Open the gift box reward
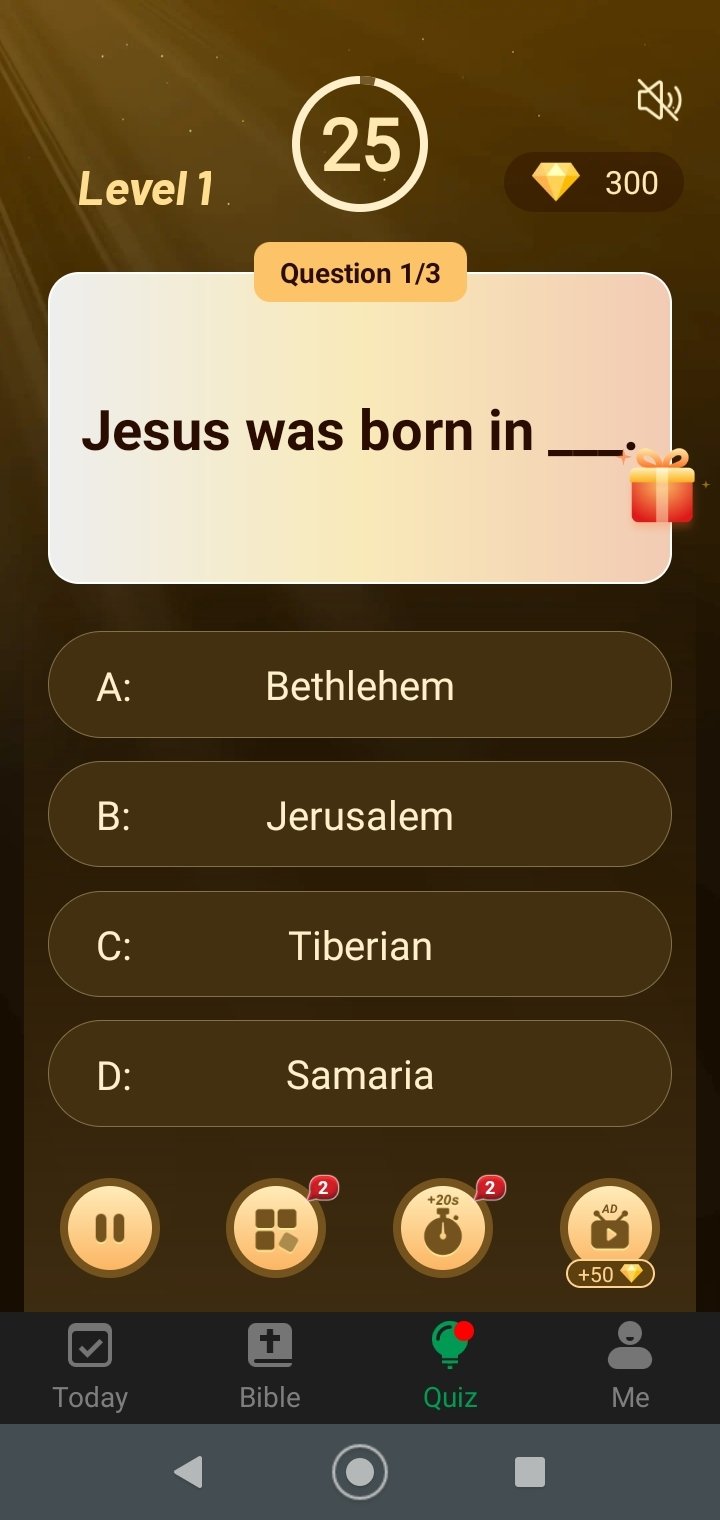The width and height of the screenshot is (720, 1520). pyautogui.click(x=661, y=487)
